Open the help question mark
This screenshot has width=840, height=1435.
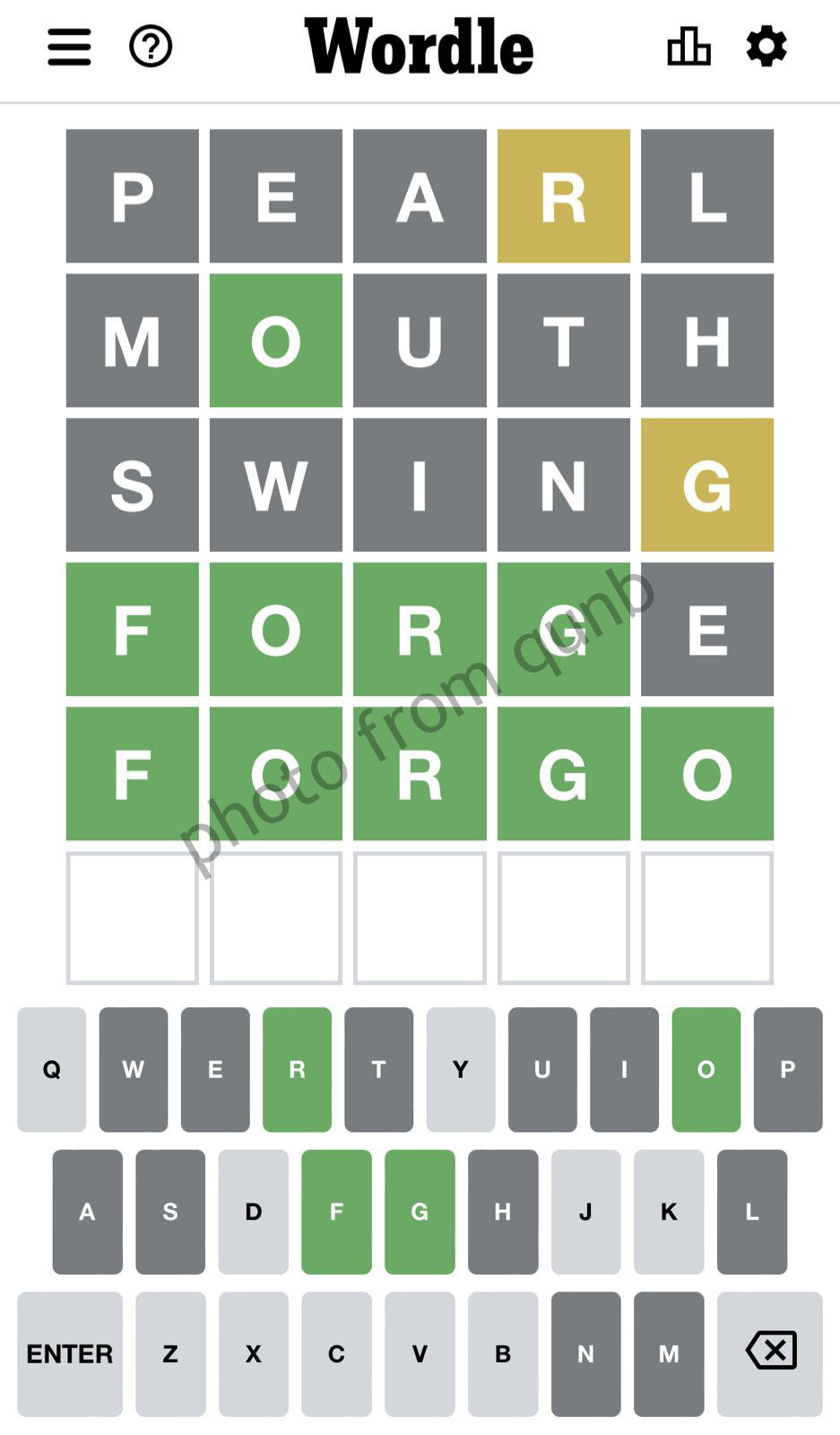151,47
